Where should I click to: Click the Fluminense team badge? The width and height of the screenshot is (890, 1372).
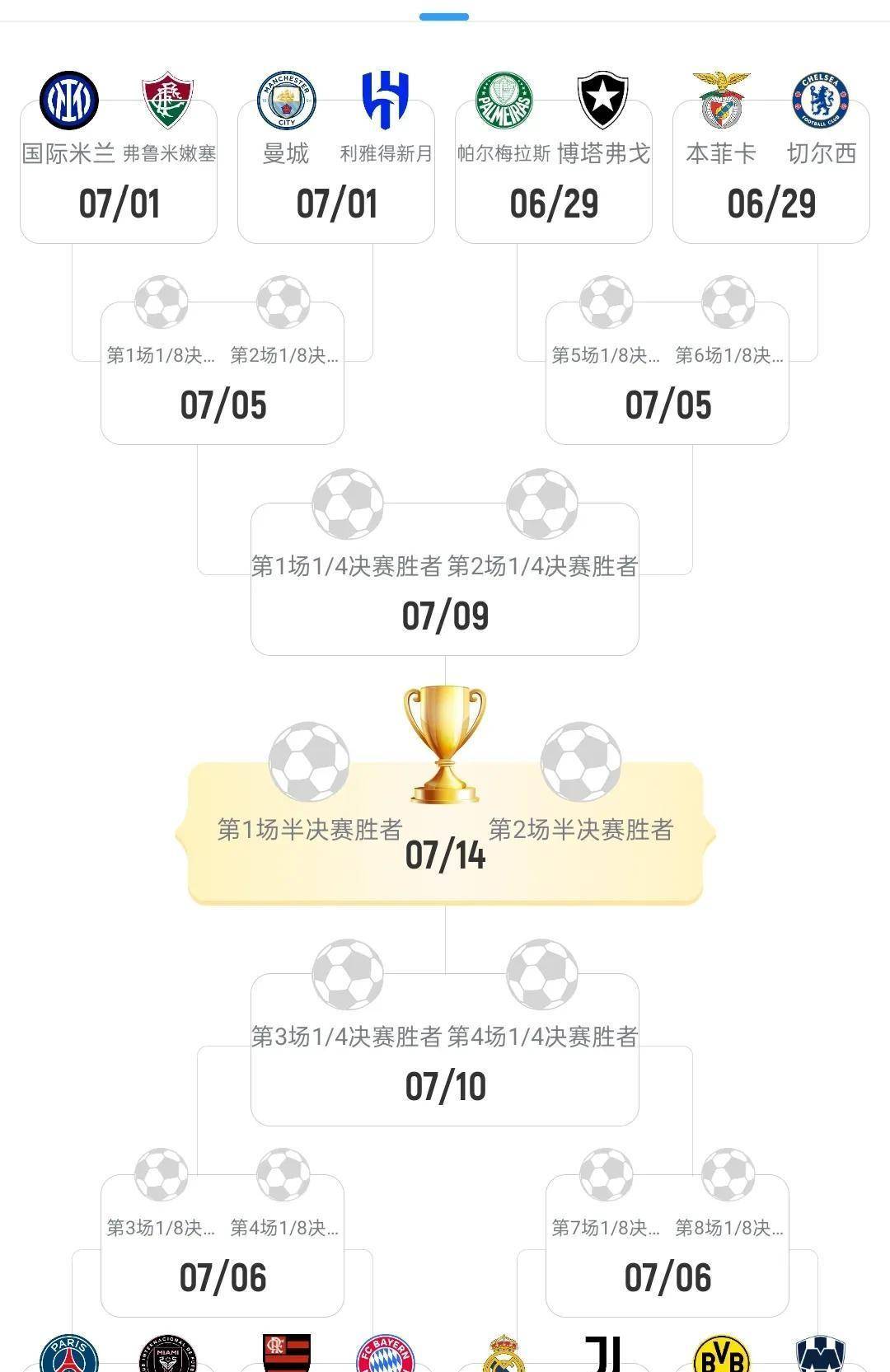pyautogui.click(x=169, y=101)
